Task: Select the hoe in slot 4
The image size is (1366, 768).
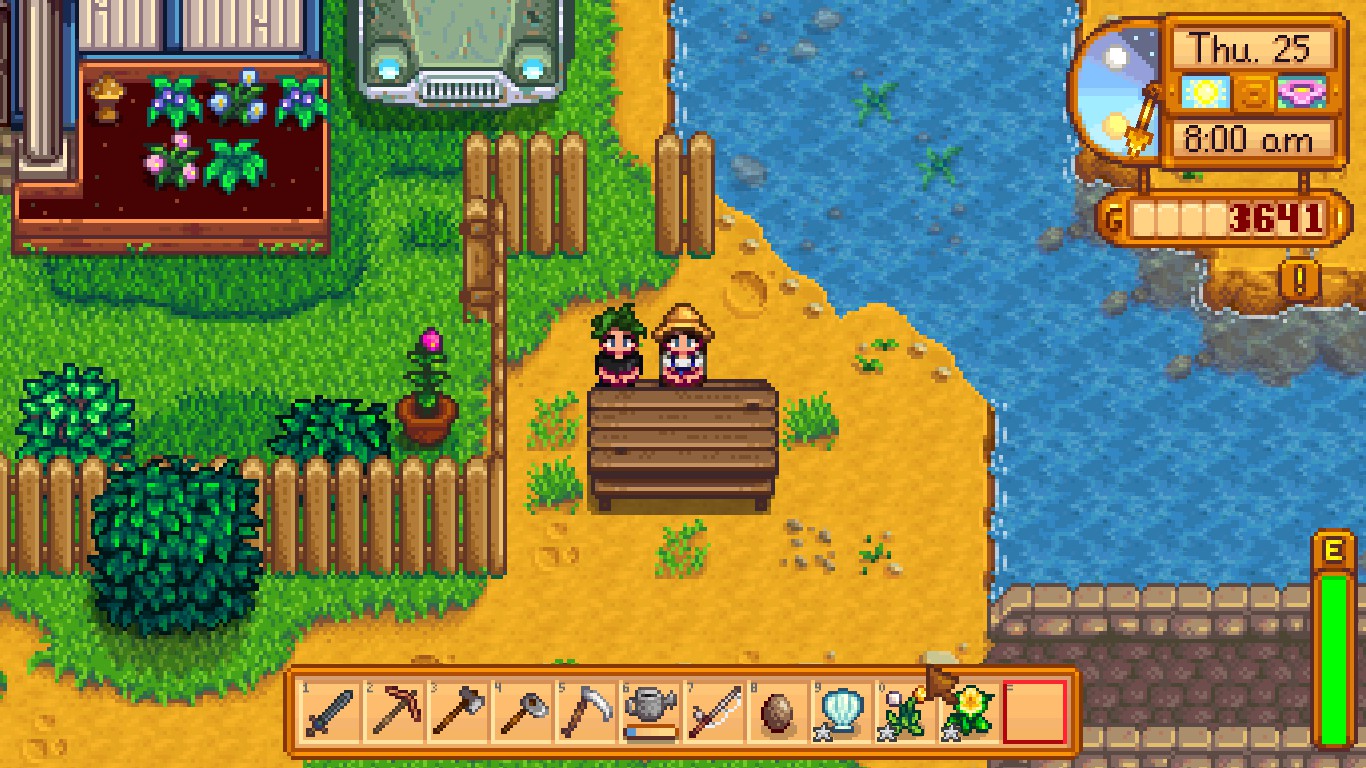Action: click(523, 712)
